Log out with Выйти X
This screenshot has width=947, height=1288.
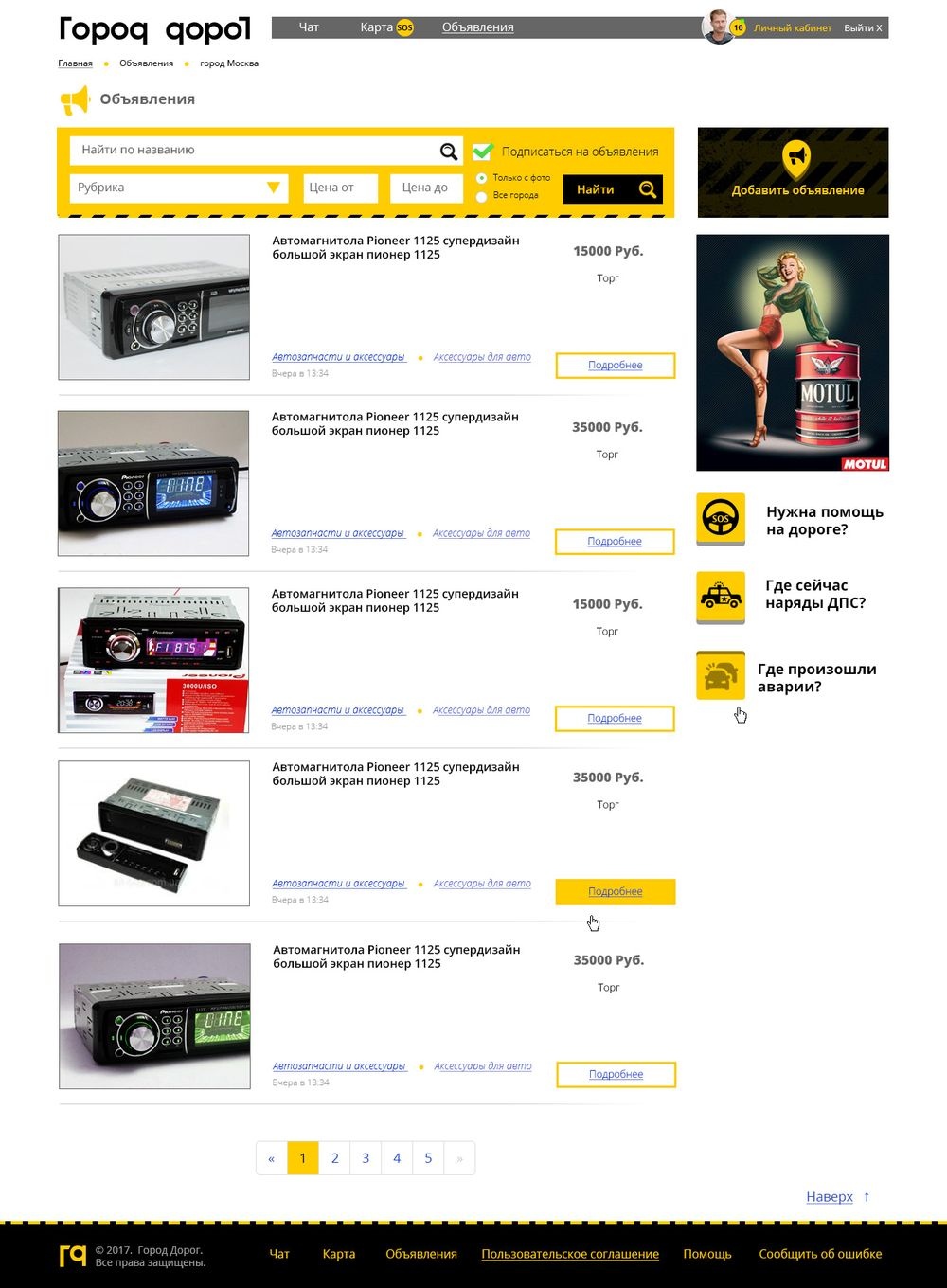863,28
